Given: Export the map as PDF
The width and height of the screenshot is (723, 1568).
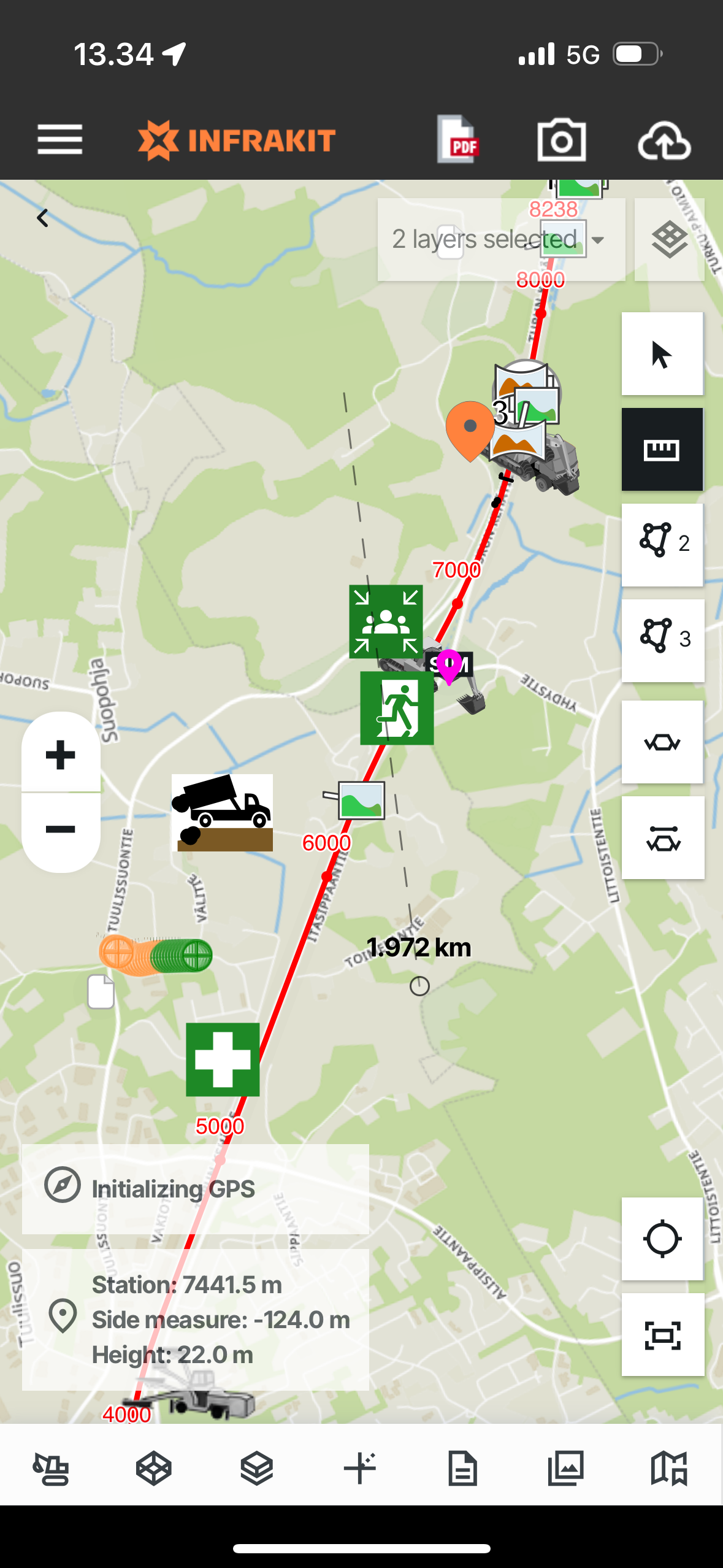Looking at the screenshot, I should pyautogui.click(x=457, y=139).
